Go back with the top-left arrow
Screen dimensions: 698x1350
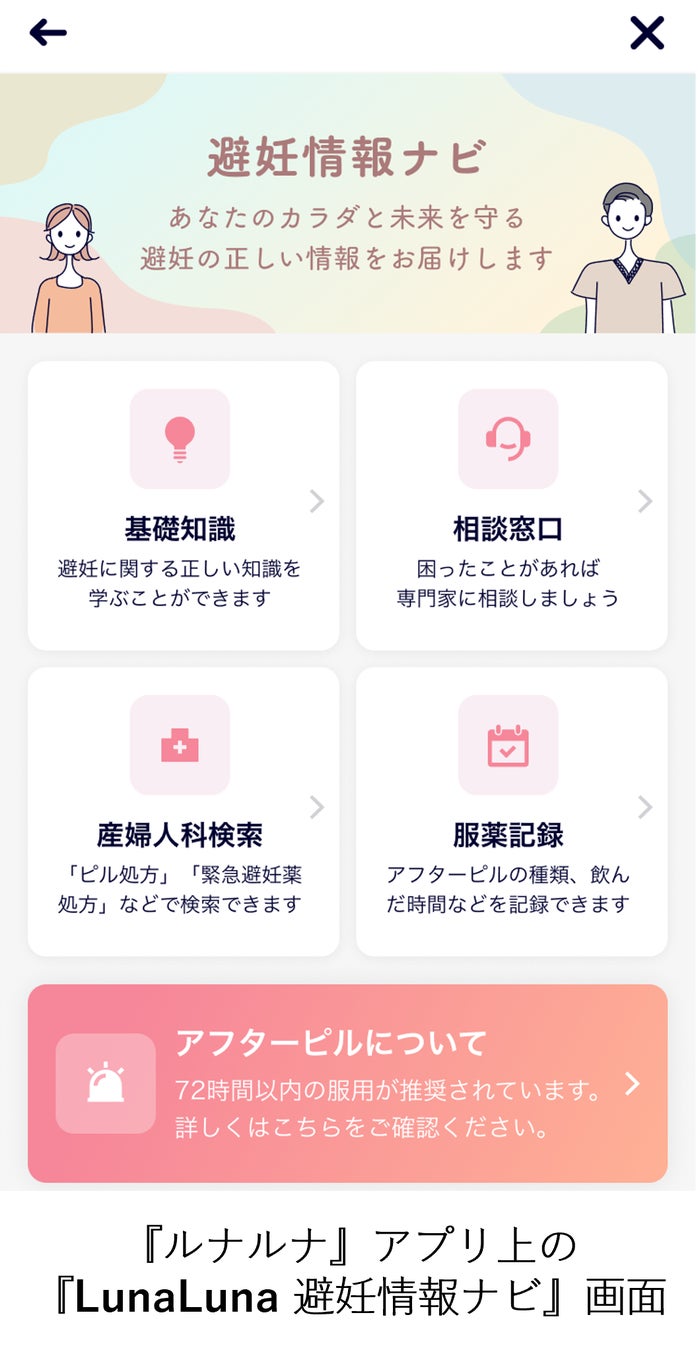[x=48, y=33]
